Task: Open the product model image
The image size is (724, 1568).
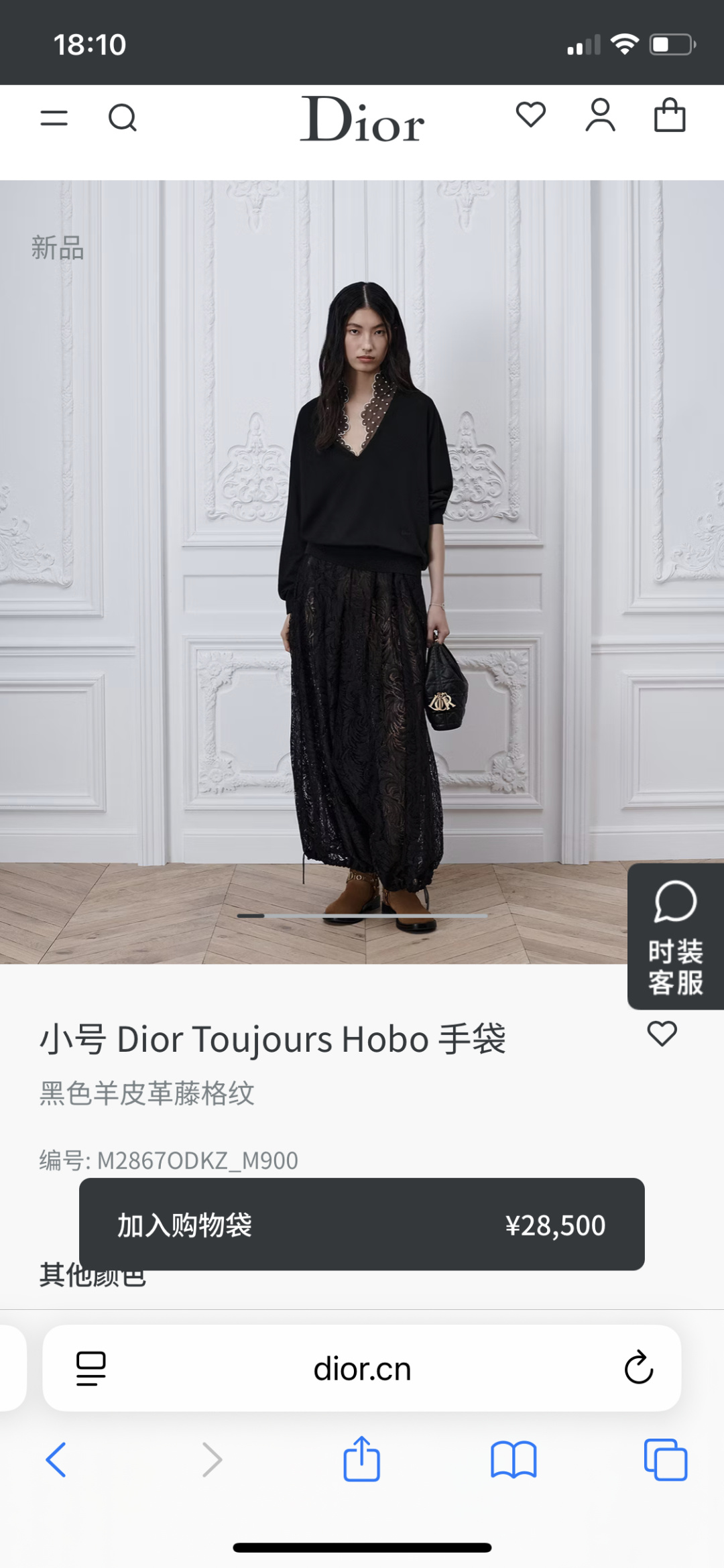Action: [x=362, y=572]
